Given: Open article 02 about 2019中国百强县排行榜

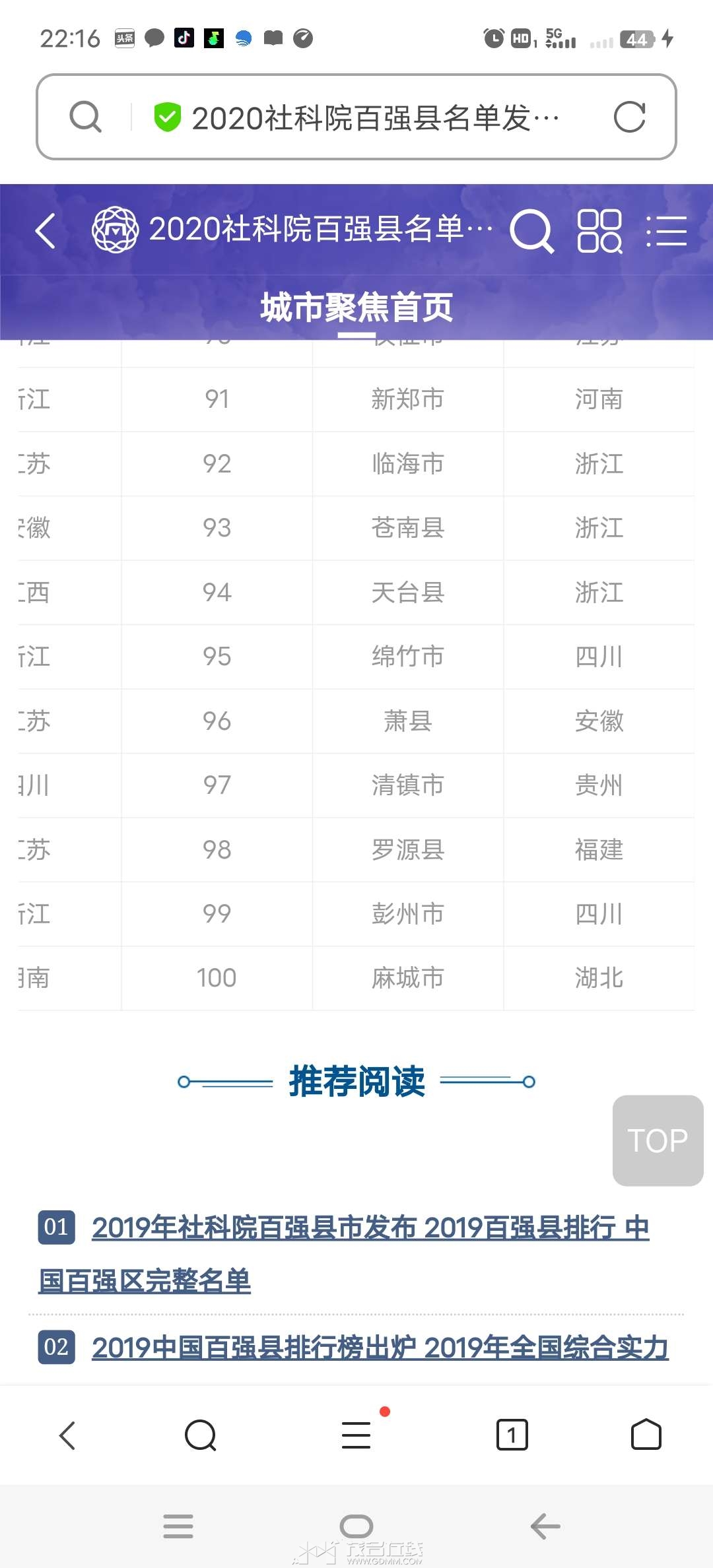Looking at the screenshot, I should pyautogui.click(x=380, y=1347).
